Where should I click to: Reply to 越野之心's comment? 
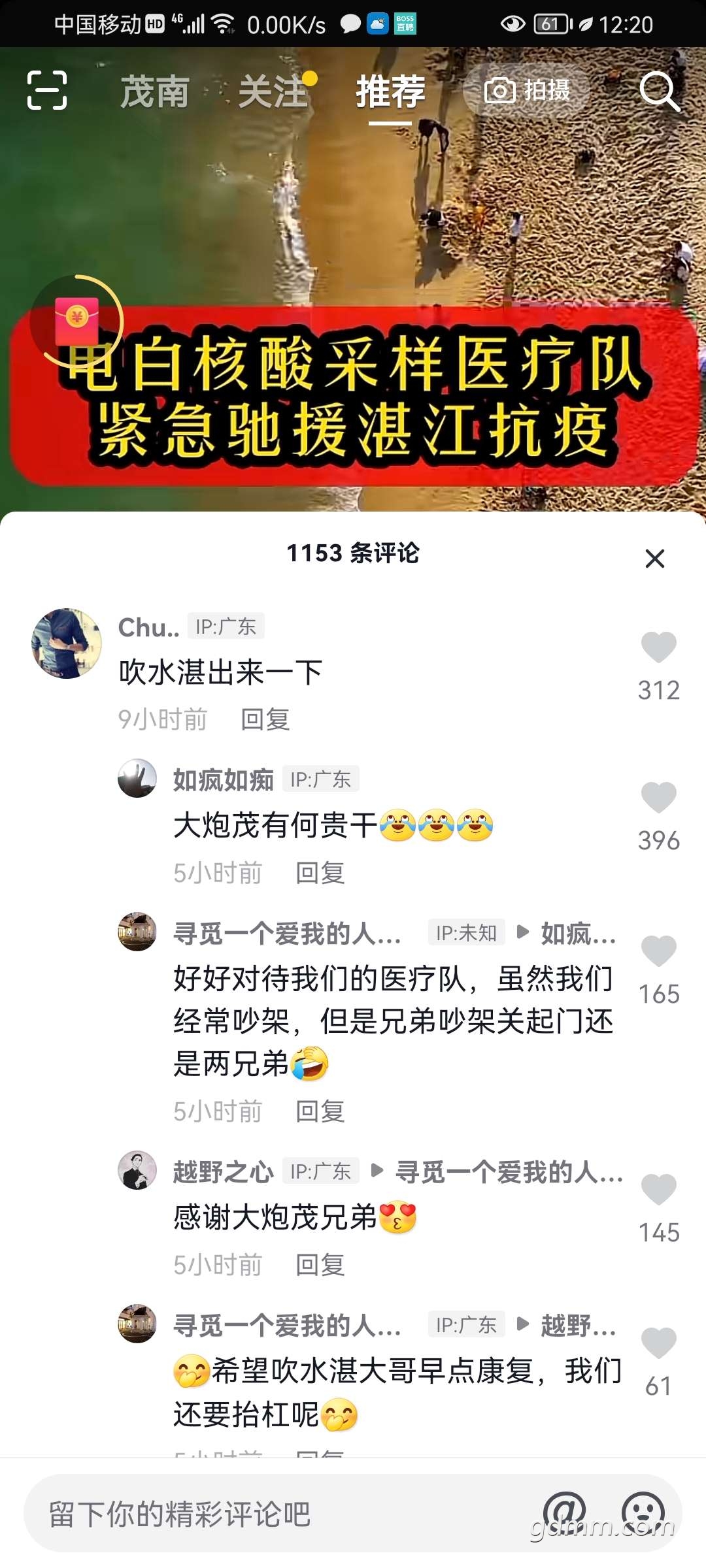(320, 1265)
